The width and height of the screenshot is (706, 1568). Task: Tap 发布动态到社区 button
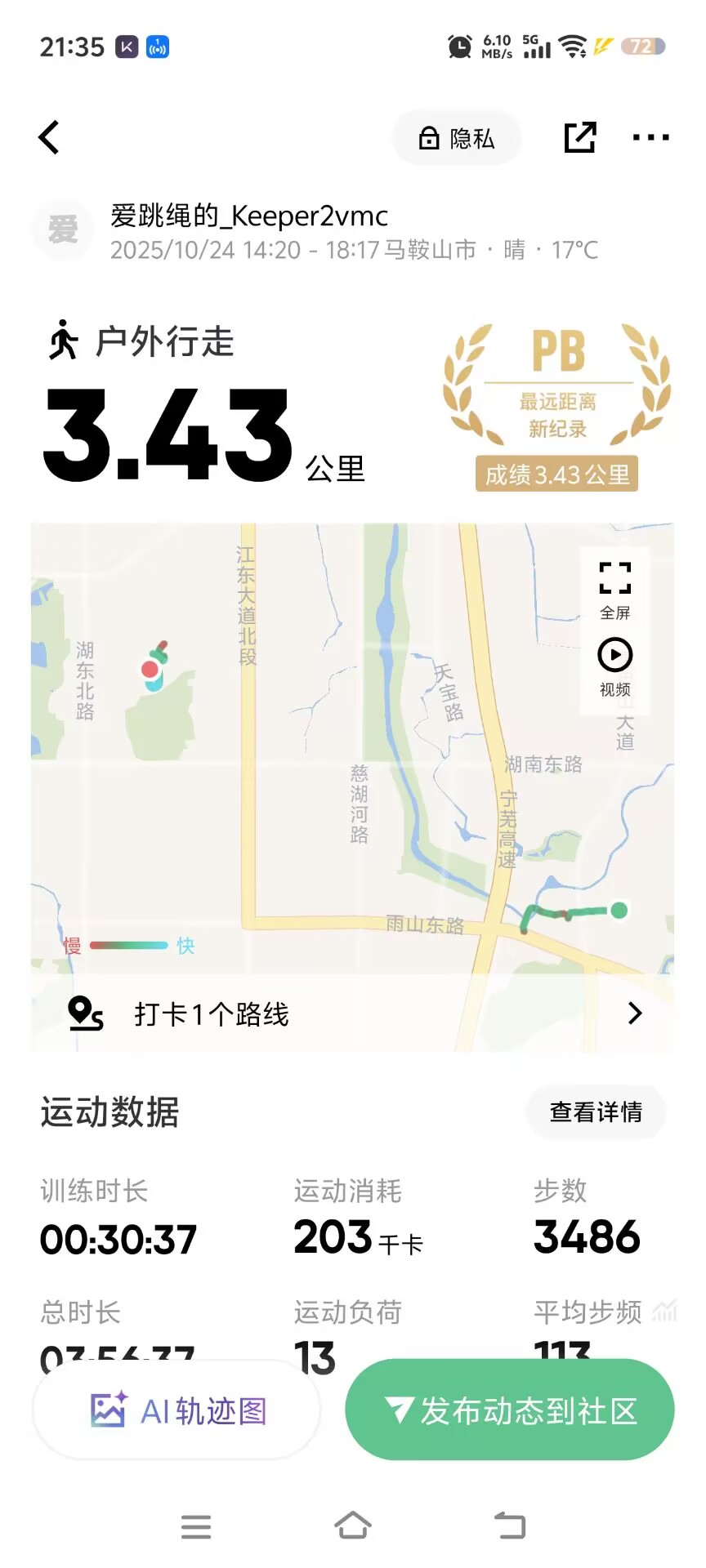pos(510,1410)
